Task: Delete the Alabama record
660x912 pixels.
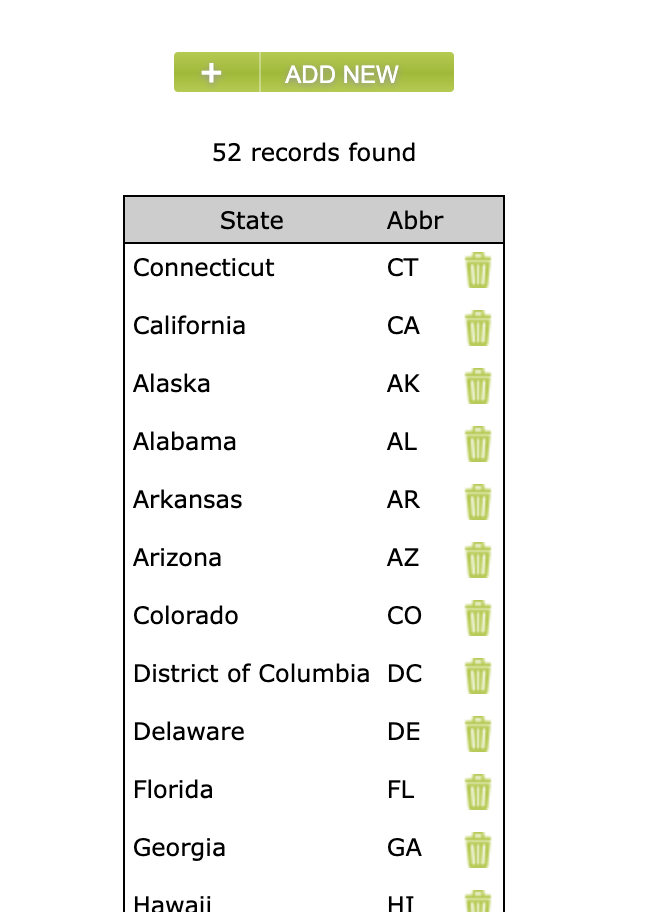Action: click(478, 444)
